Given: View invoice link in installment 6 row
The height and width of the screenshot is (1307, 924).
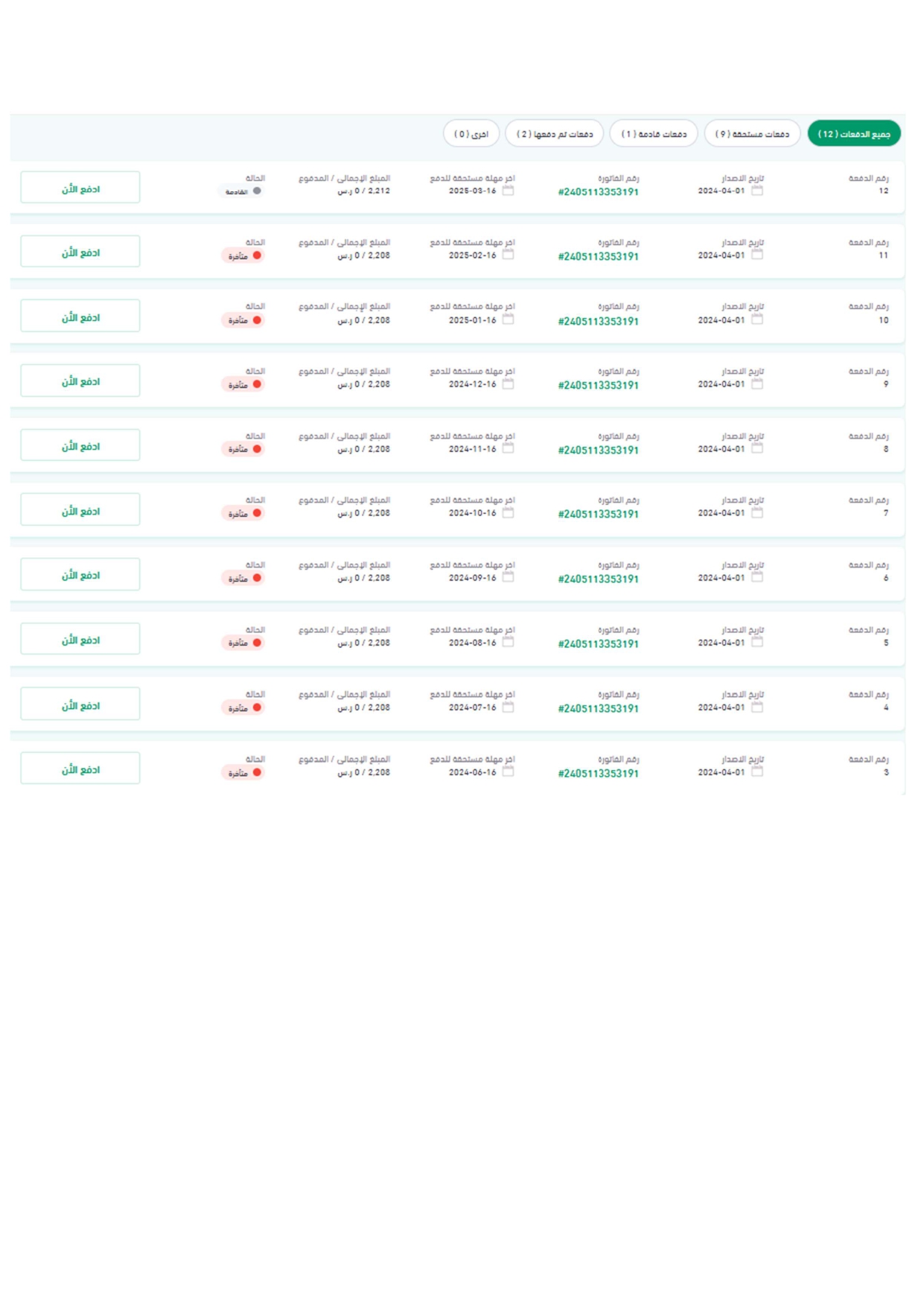Looking at the screenshot, I should click(598, 579).
